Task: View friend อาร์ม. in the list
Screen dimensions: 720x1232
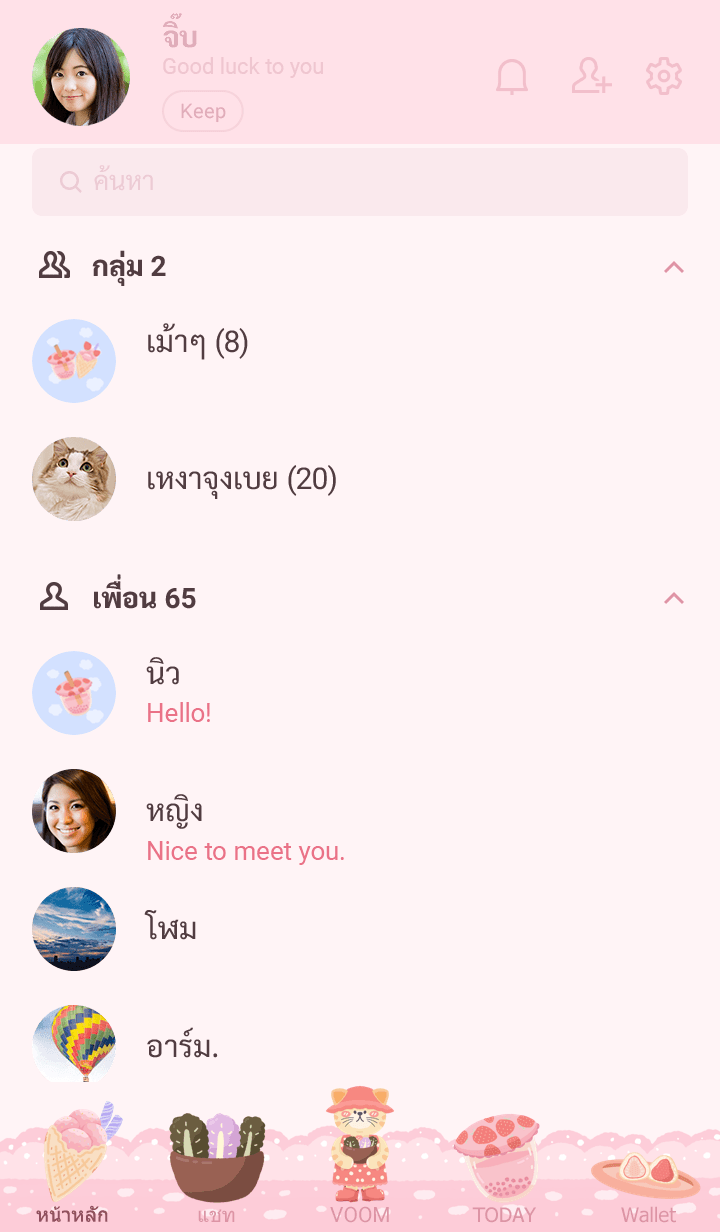Action: (x=182, y=1047)
